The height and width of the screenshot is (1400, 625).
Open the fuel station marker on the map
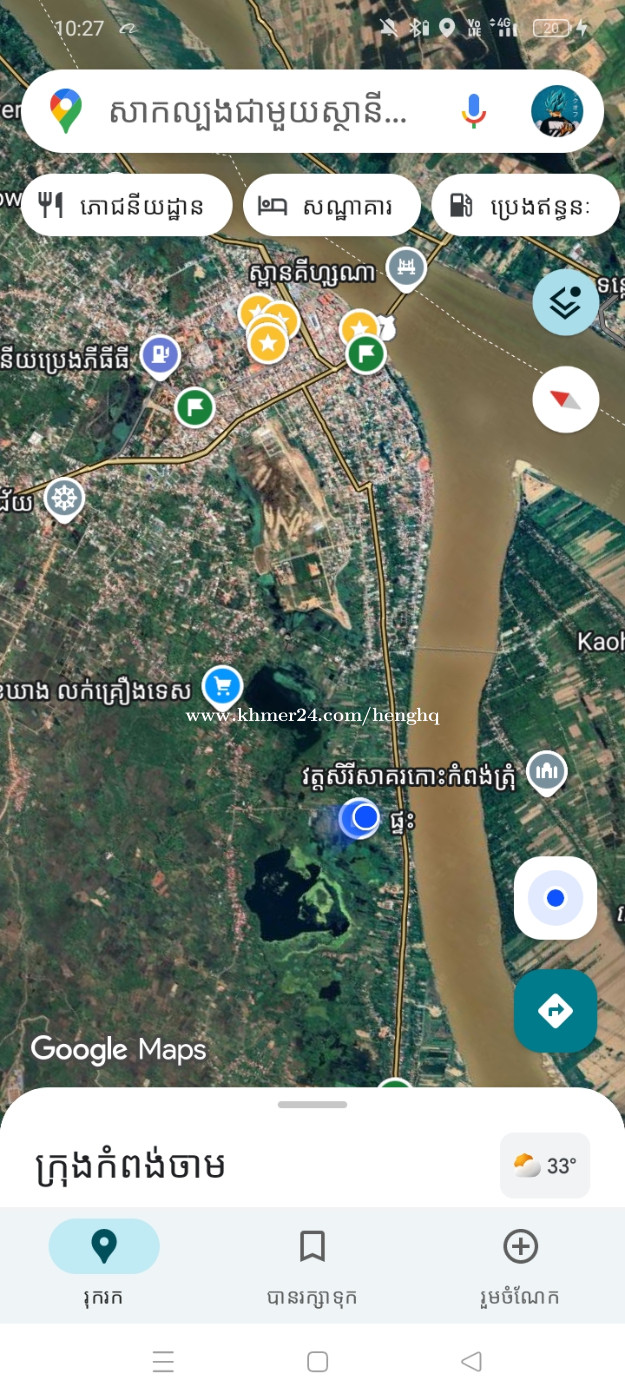[160, 355]
